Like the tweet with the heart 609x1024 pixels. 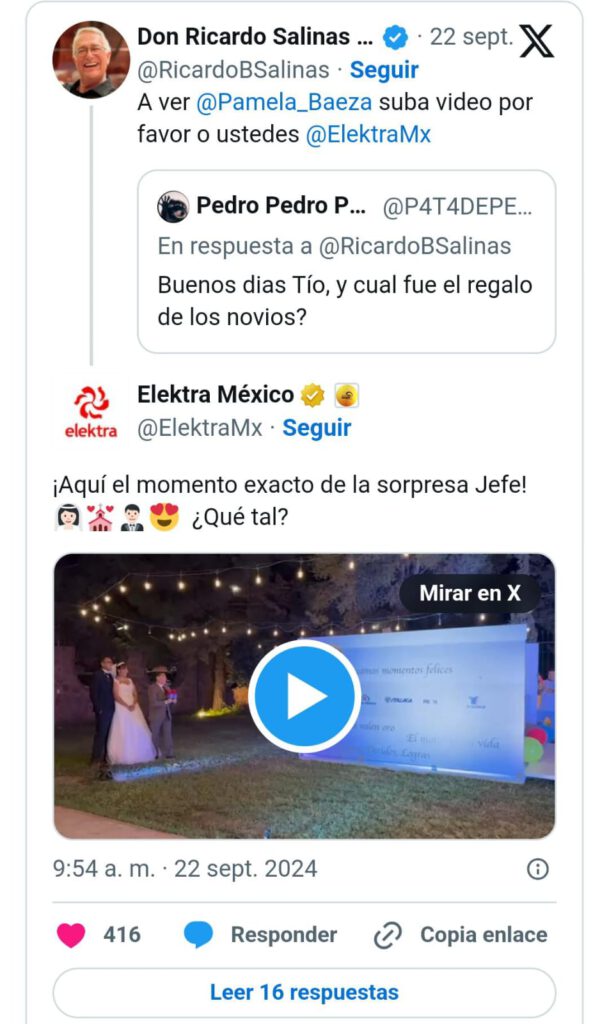pos(71,935)
